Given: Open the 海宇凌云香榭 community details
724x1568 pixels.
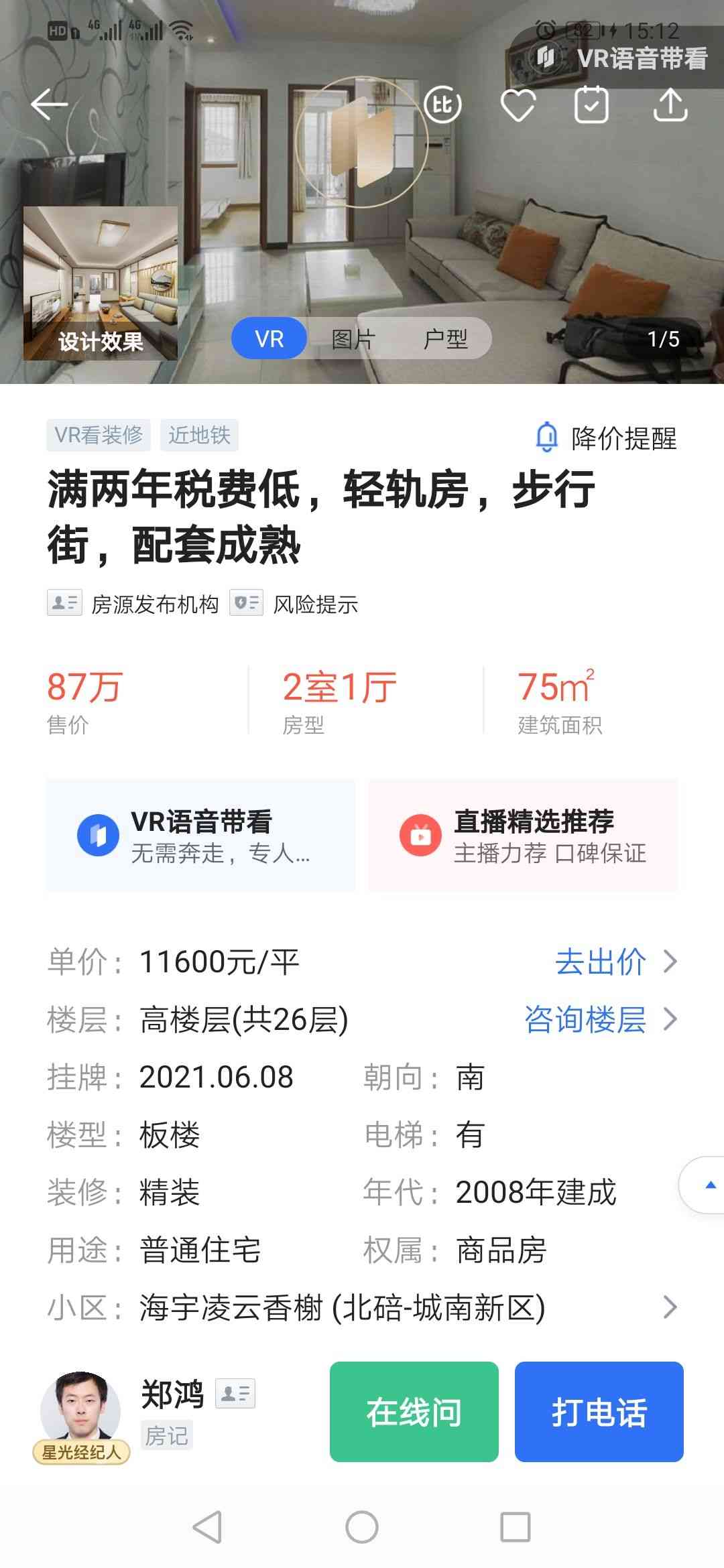Looking at the screenshot, I should click(x=362, y=1307).
